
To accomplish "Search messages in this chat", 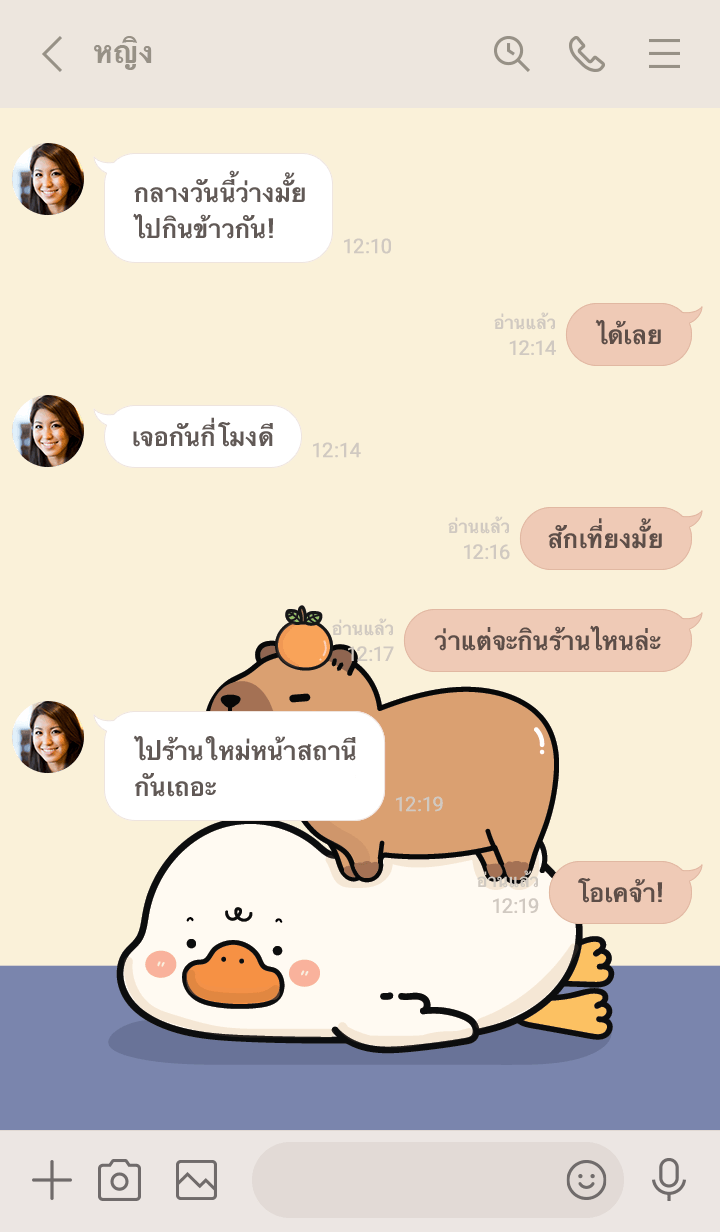I will coord(511,54).
